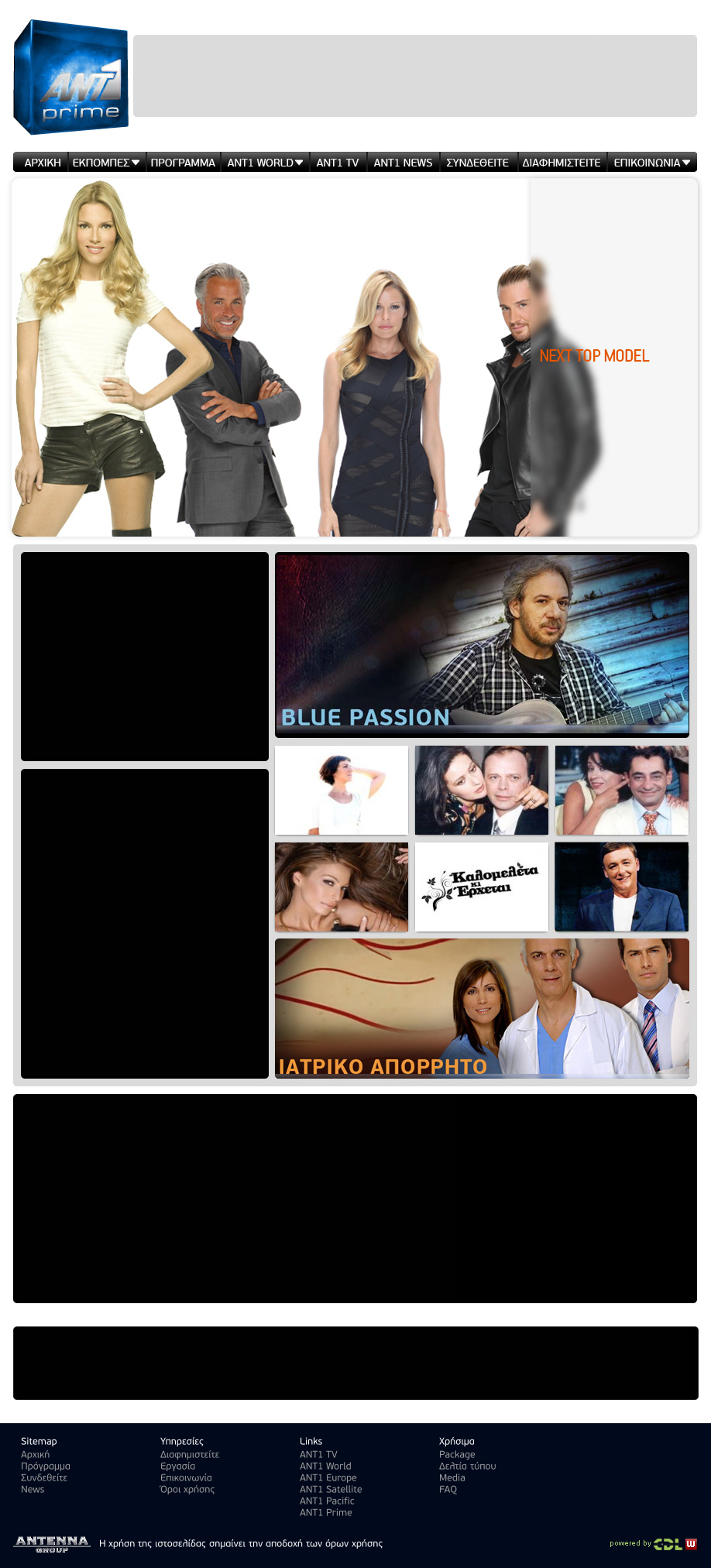Screen dimensions: 711x1568
Task: Expand the ΕΠΙΚΟΙΝΩΝΙΑ dropdown menu
Action: tap(651, 163)
